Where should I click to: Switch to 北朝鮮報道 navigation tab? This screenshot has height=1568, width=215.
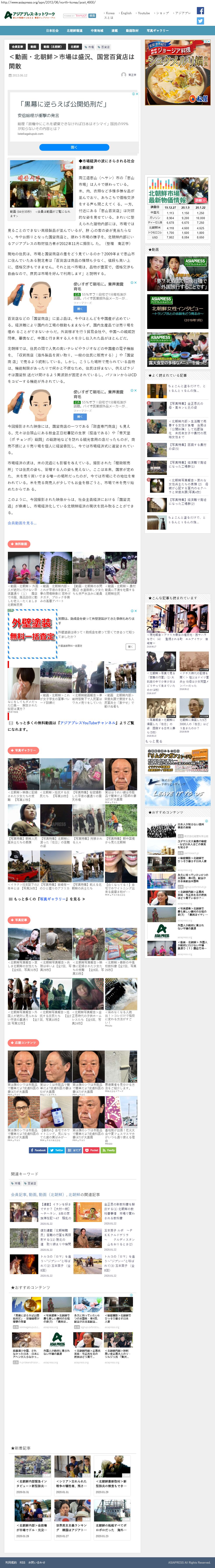[75, 30]
